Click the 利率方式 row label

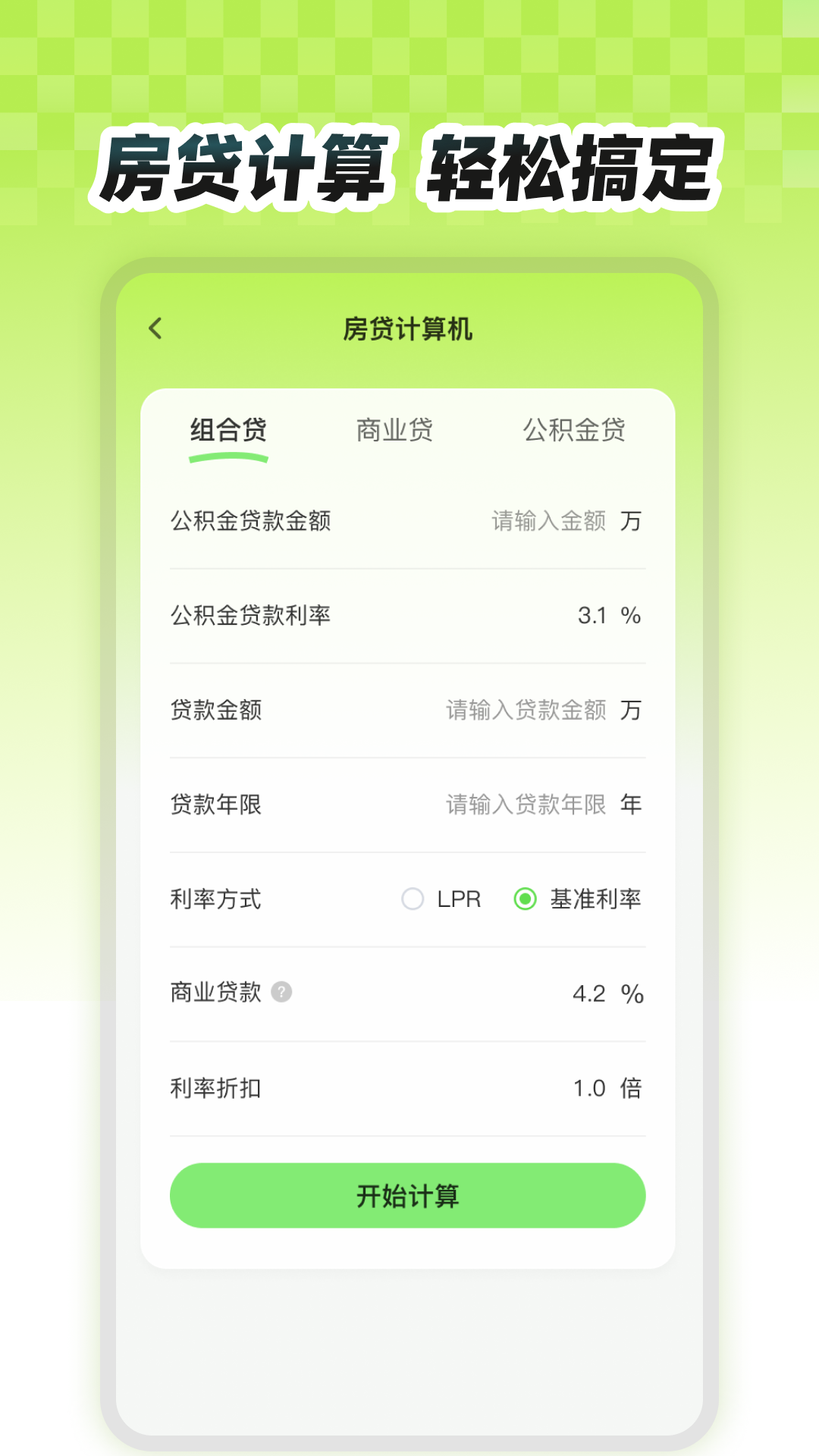click(213, 899)
